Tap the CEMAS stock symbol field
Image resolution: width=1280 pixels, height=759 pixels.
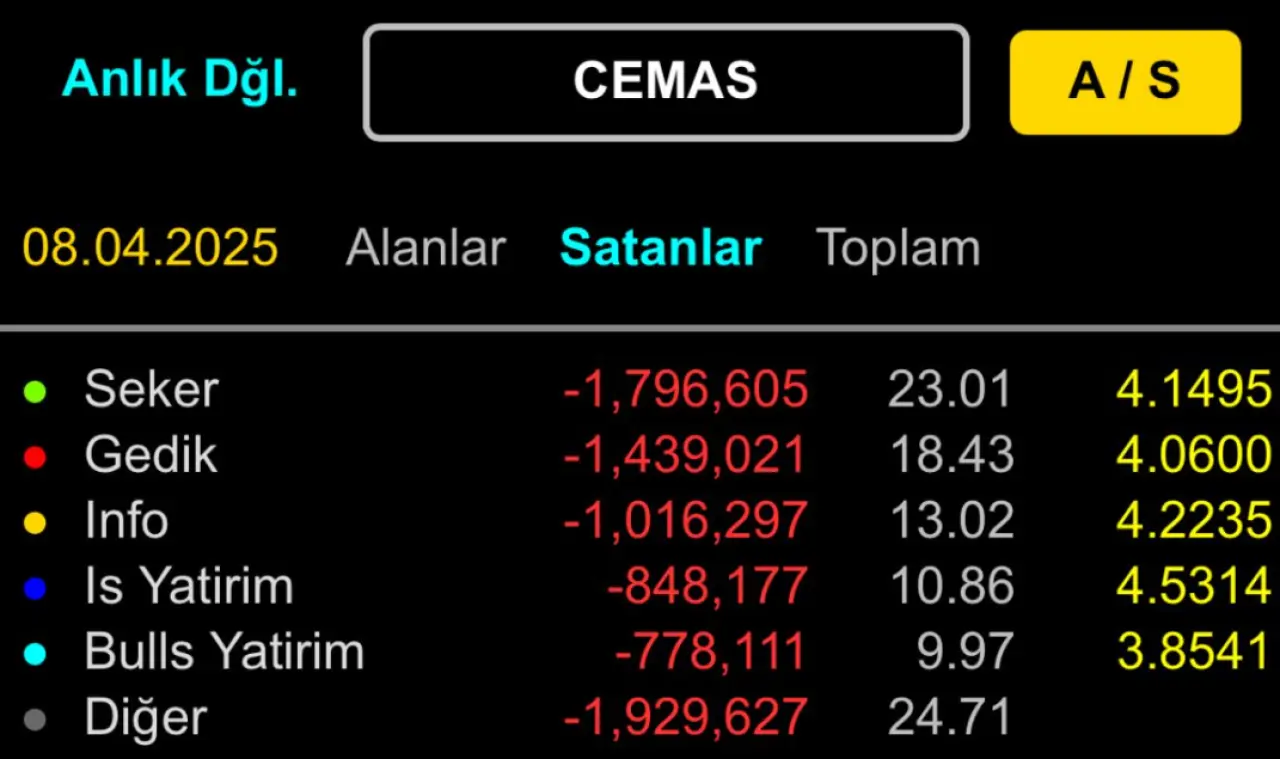click(x=666, y=82)
